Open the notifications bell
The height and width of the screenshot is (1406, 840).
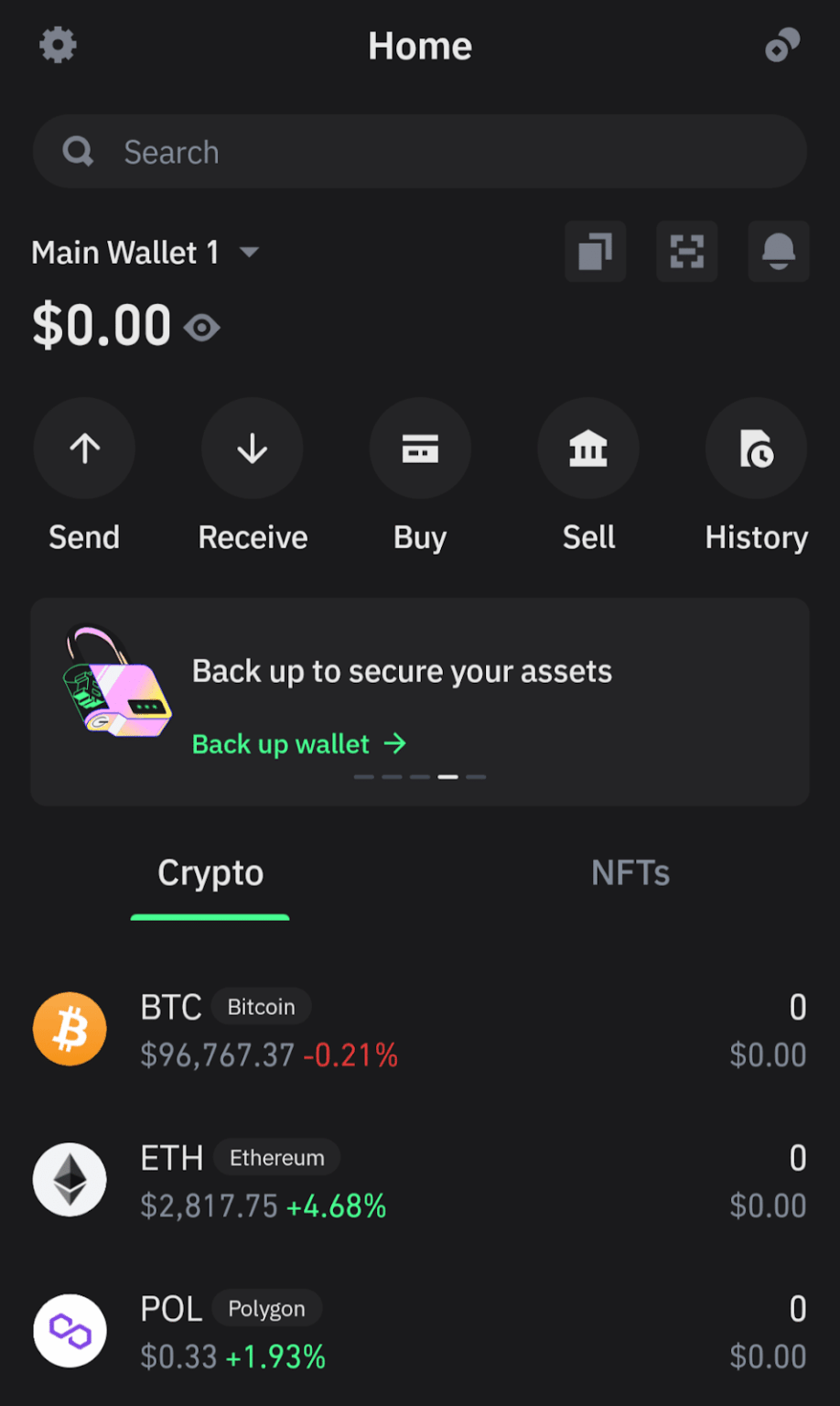tap(778, 251)
